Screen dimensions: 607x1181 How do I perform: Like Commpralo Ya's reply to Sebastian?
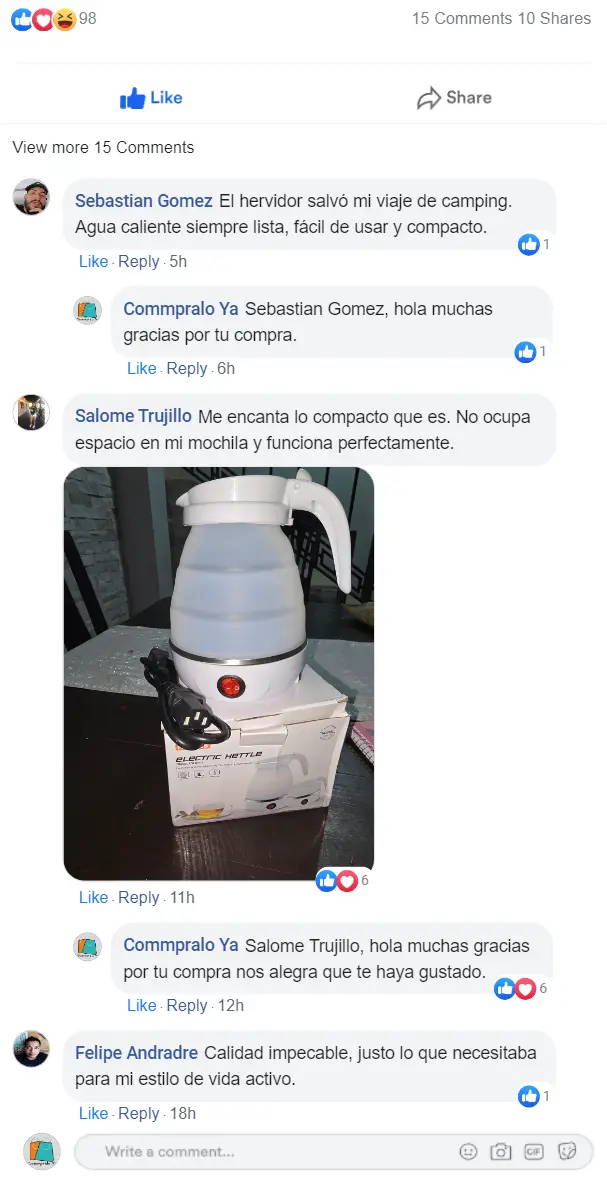tap(141, 368)
